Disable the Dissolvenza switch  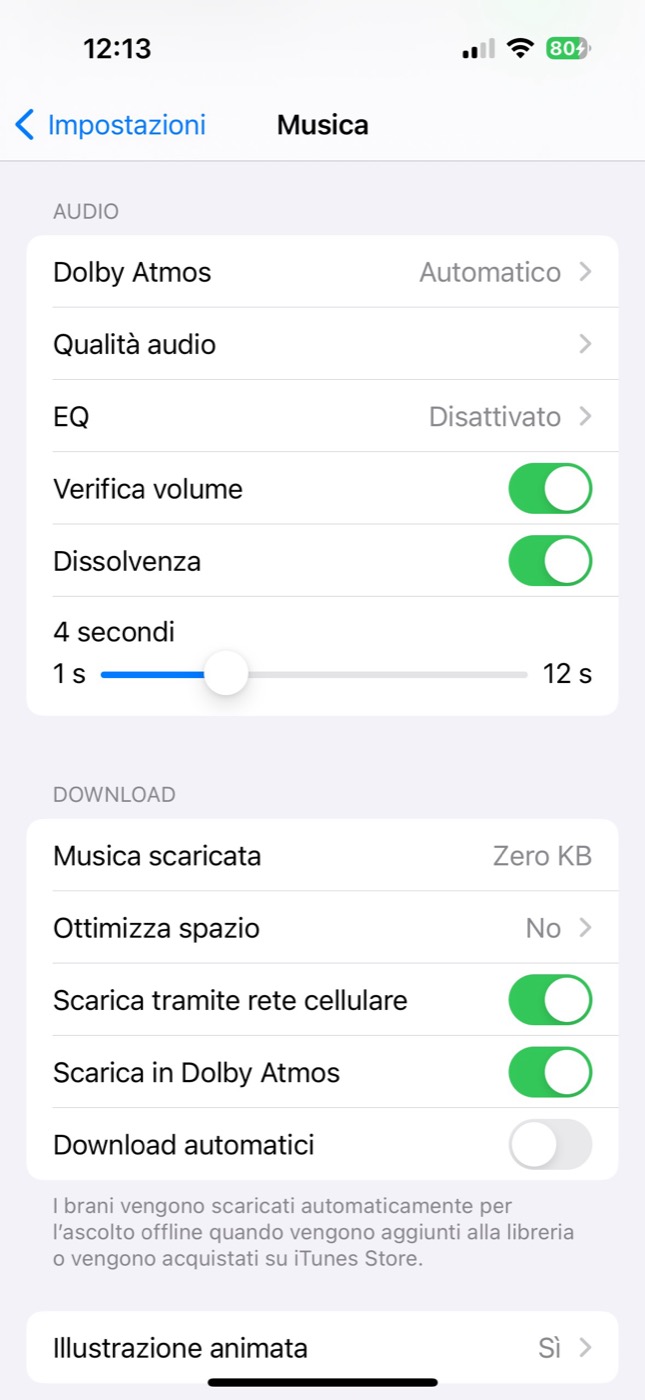click(550, 561)
